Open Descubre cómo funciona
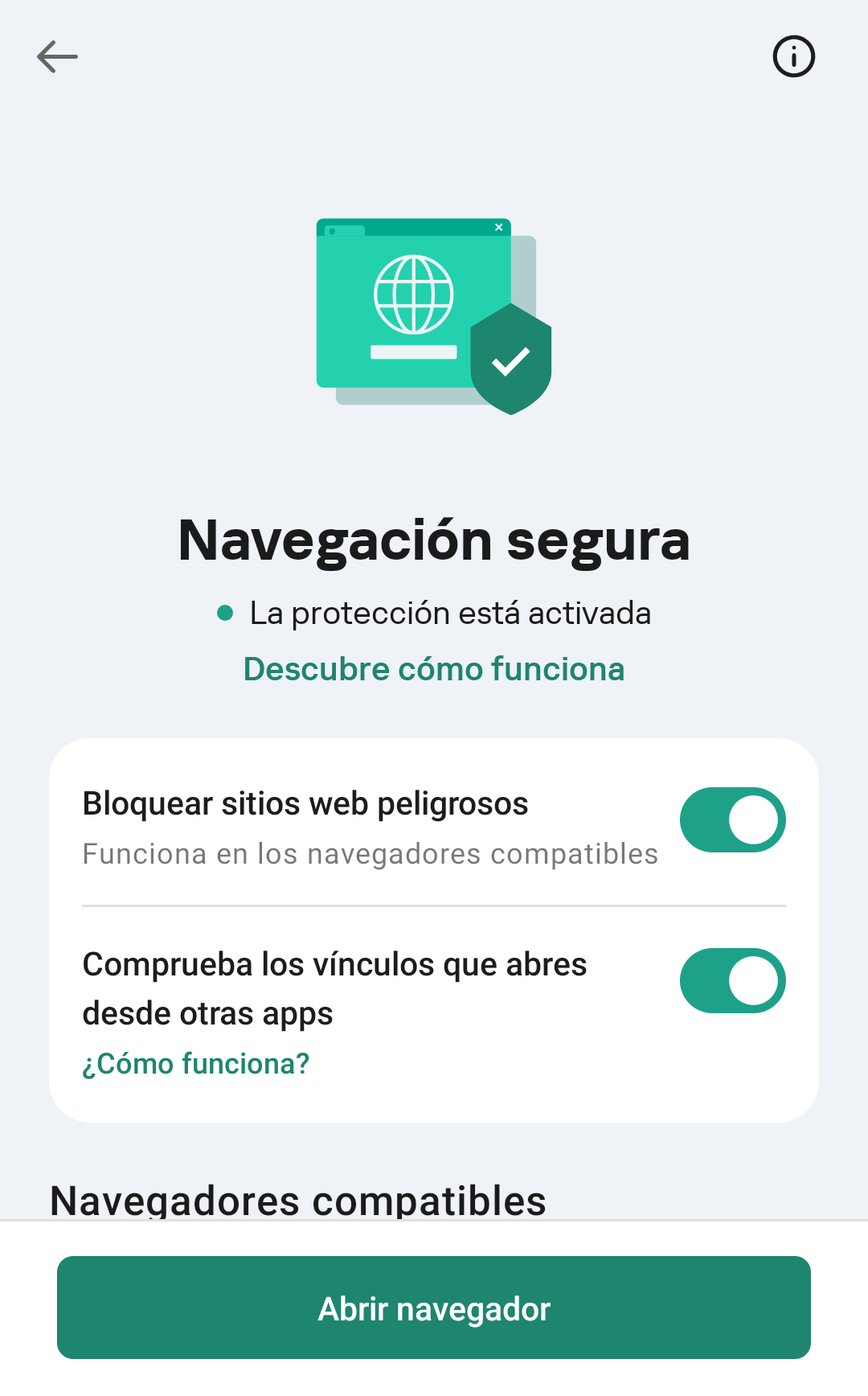This screenshot has height=1396, width=868. 433,668
